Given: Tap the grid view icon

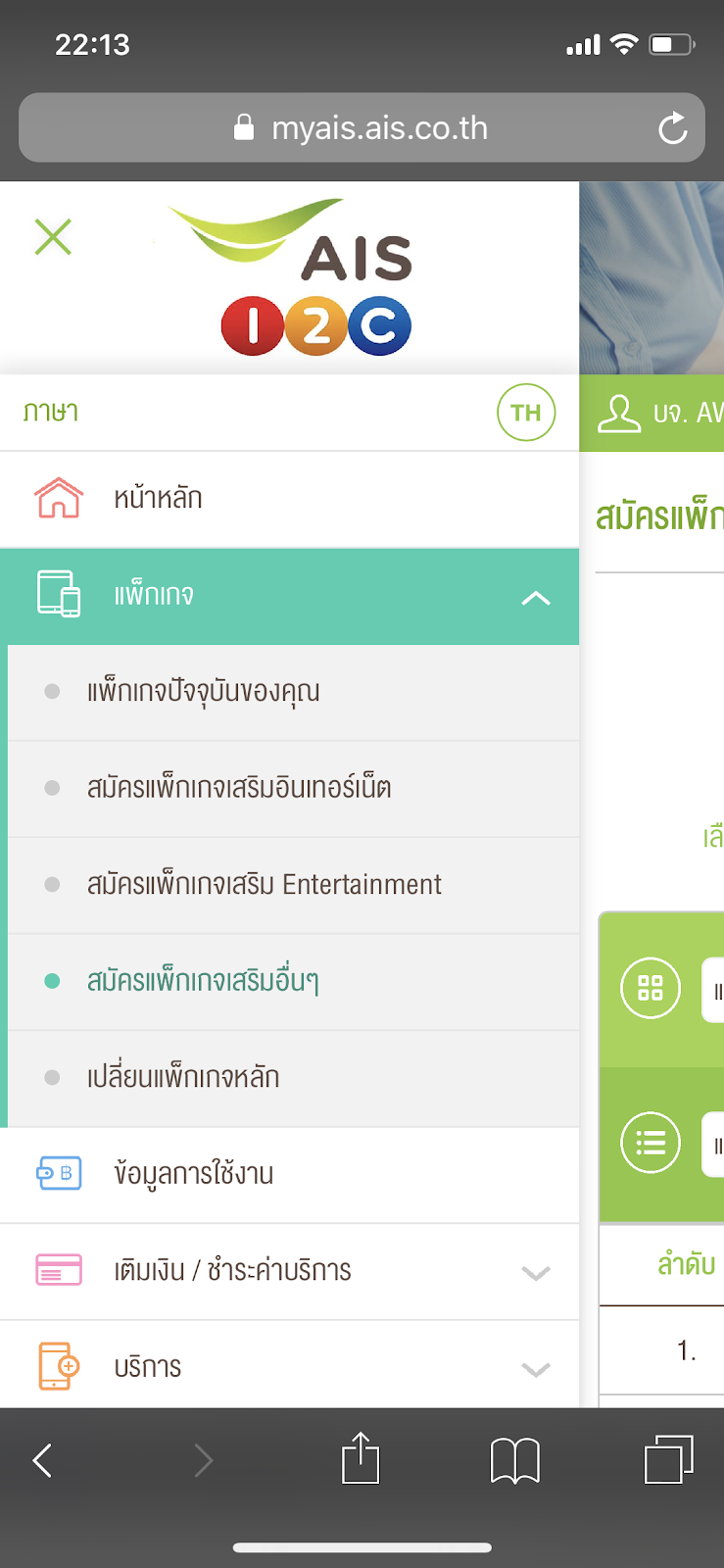Looking at the screenshot, I should (651, 988).
